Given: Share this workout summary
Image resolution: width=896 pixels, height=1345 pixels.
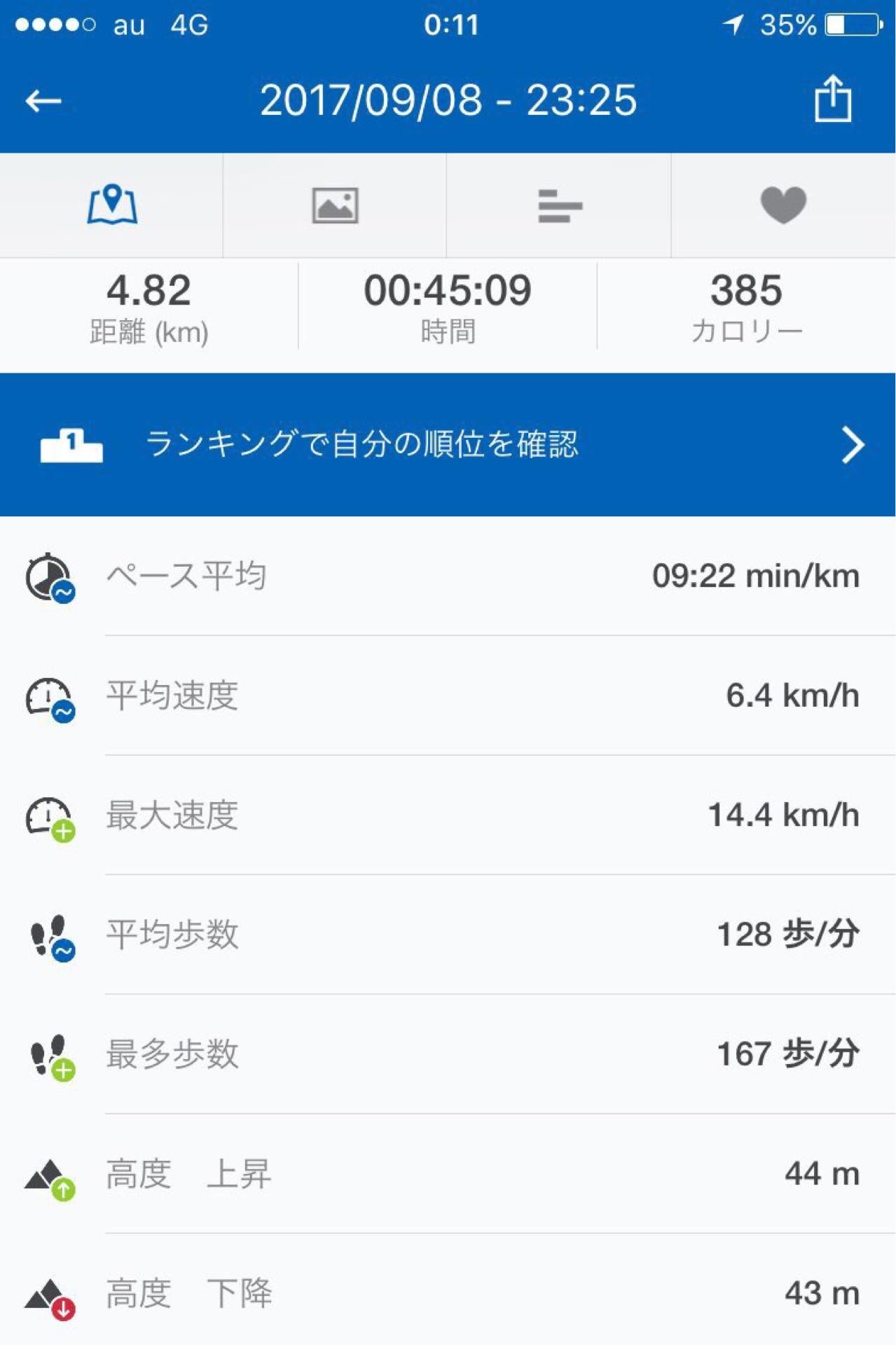Looking at the screenshot, I should pos(832,99).
